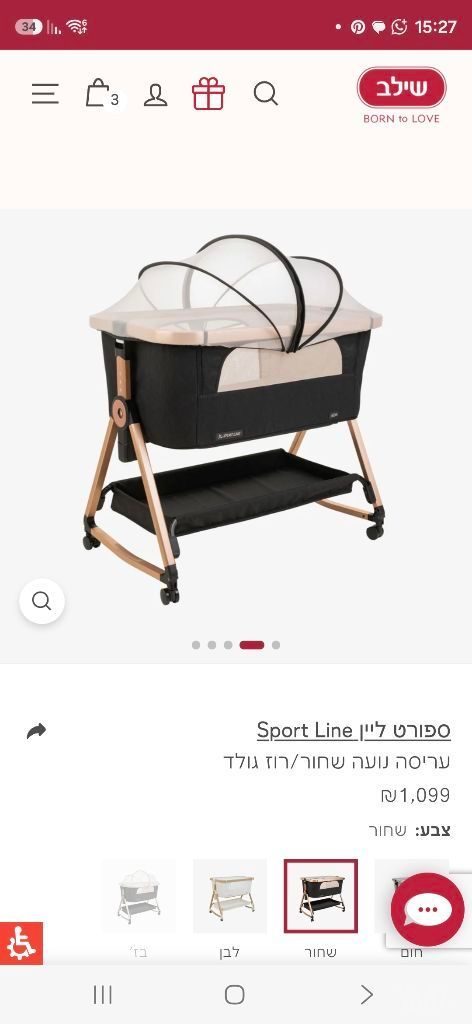The width and height of the screenshot is (472, 1024).
Task: Open the accessibility menu
Action: point(22,943)
